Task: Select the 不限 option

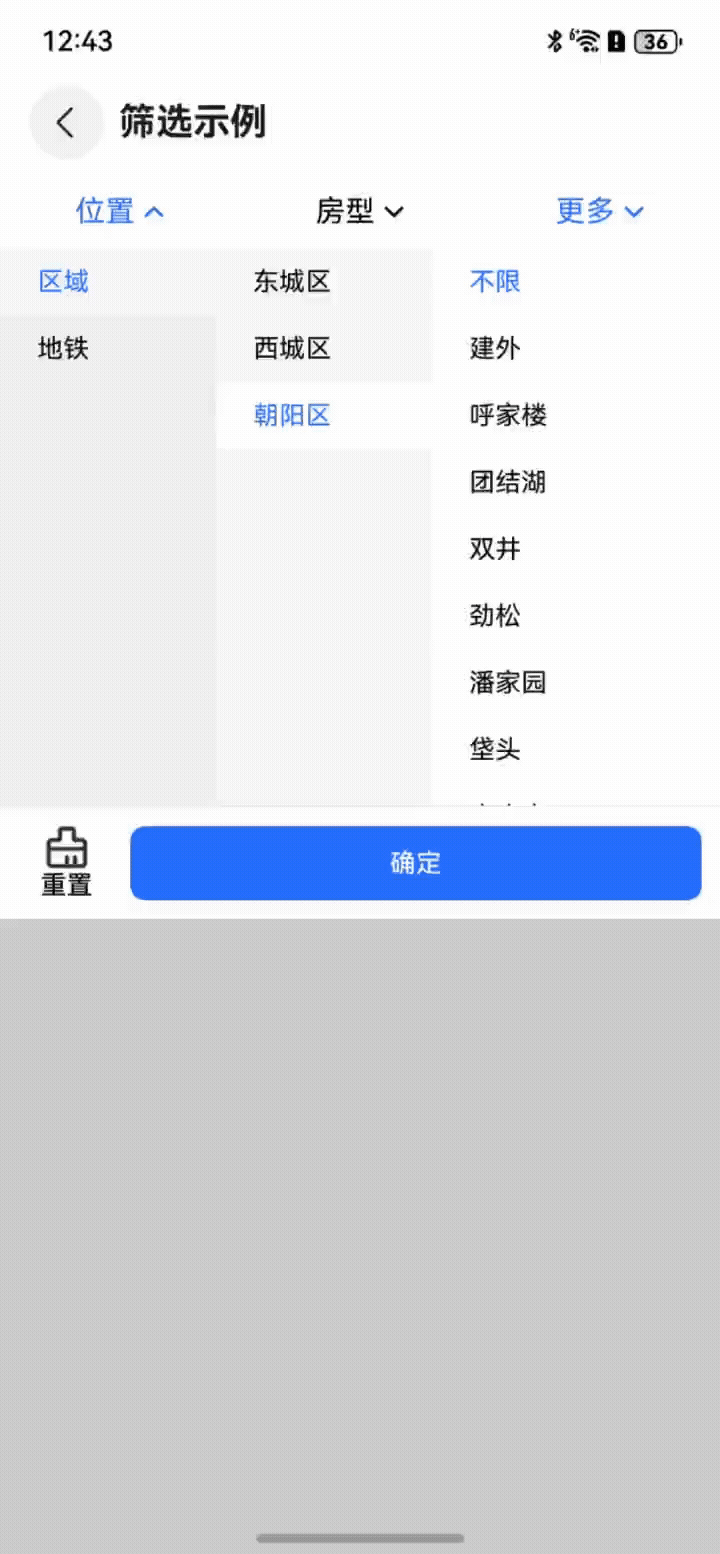Action: click(493, 282)
